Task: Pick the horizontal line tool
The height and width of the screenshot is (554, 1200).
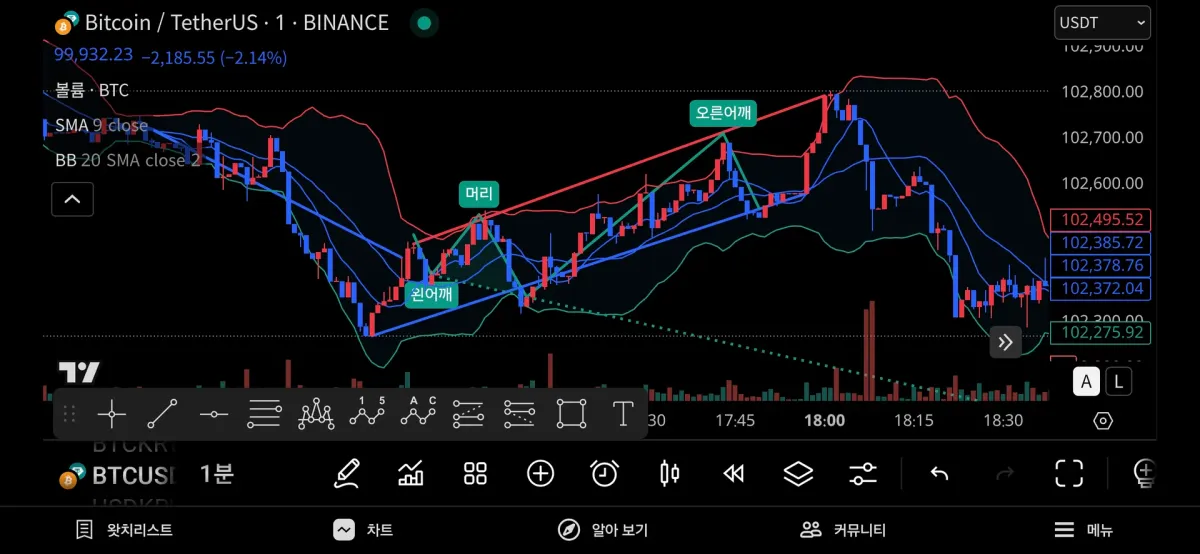Action: pos(213,413)
